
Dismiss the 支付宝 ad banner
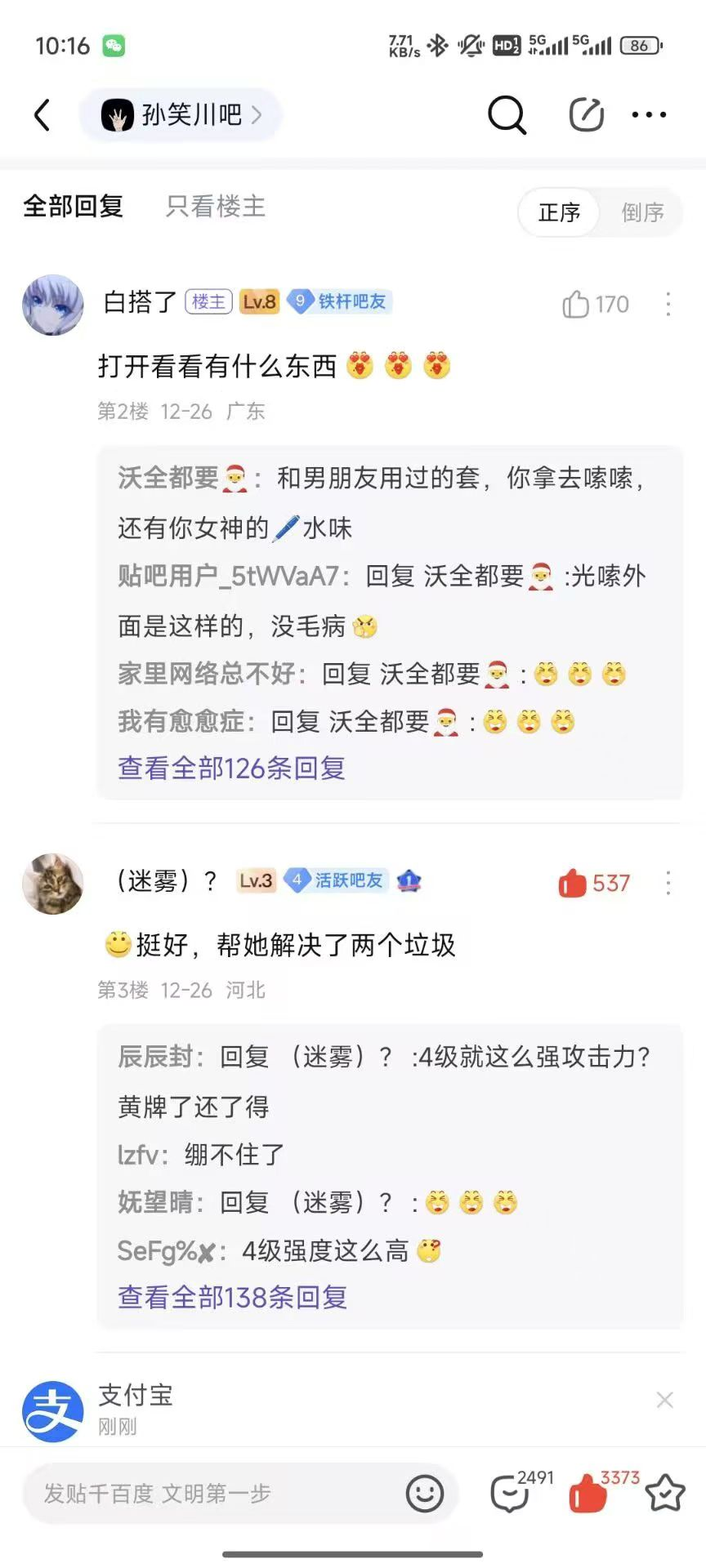[x=664, y=1400]
